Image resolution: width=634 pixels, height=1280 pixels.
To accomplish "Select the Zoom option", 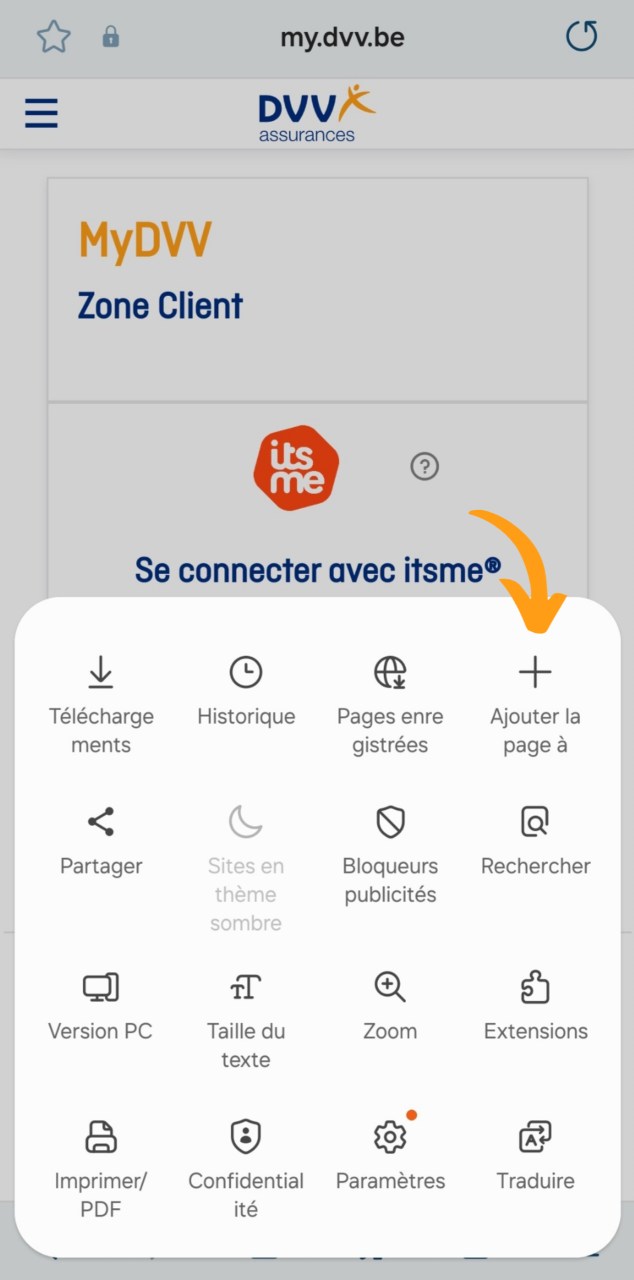I will point(390,1006).
